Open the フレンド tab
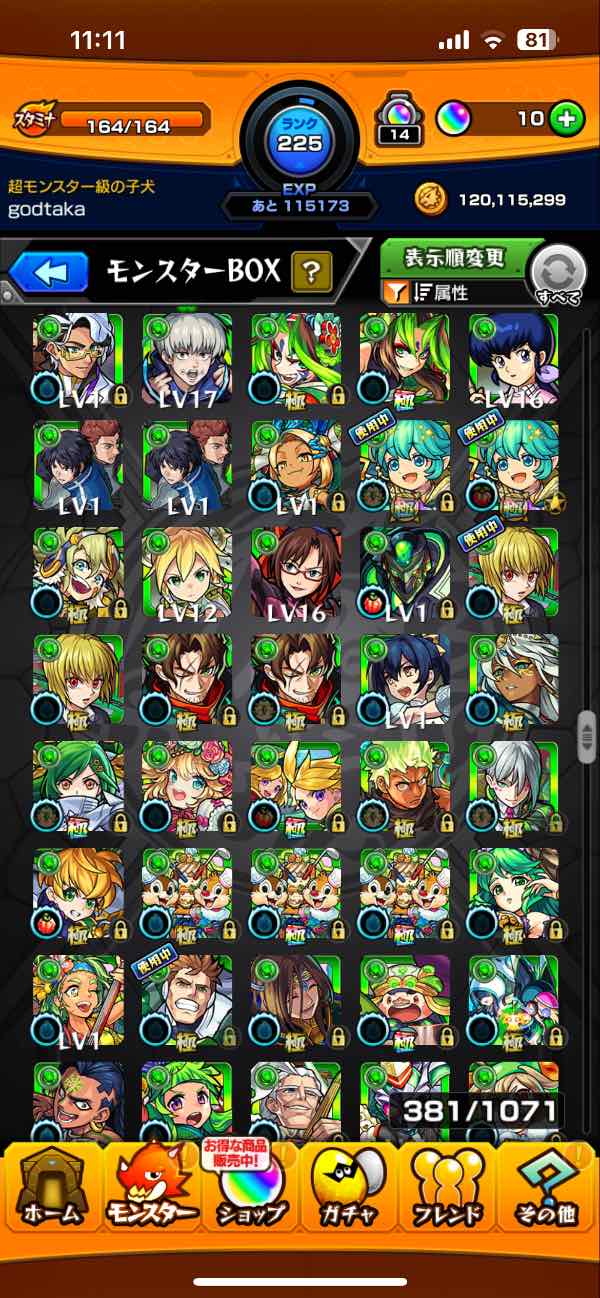The image size is (600, 1298). tap(448, 1192)
